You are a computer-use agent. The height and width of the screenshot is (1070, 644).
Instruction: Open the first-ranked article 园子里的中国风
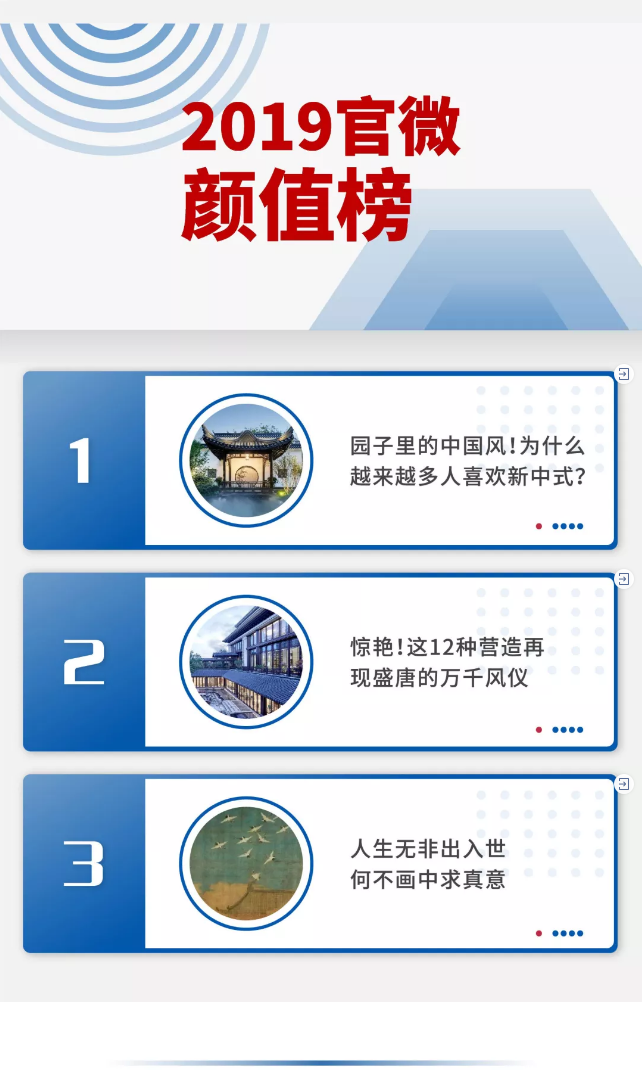click(x=466, y=461)
